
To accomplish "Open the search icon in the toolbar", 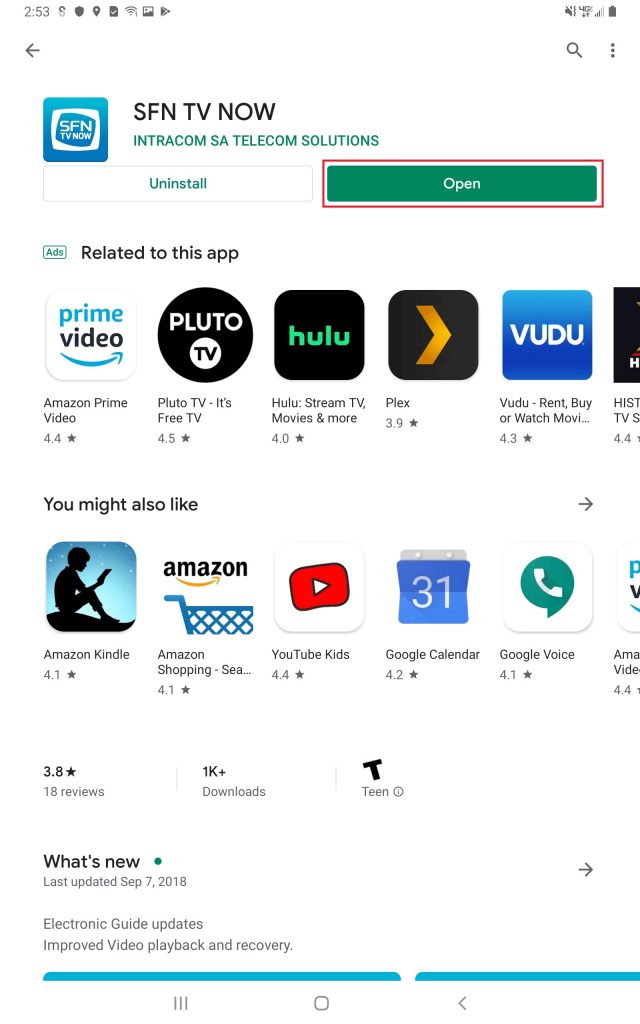I will pyautogui.click(x=574, y=50).
